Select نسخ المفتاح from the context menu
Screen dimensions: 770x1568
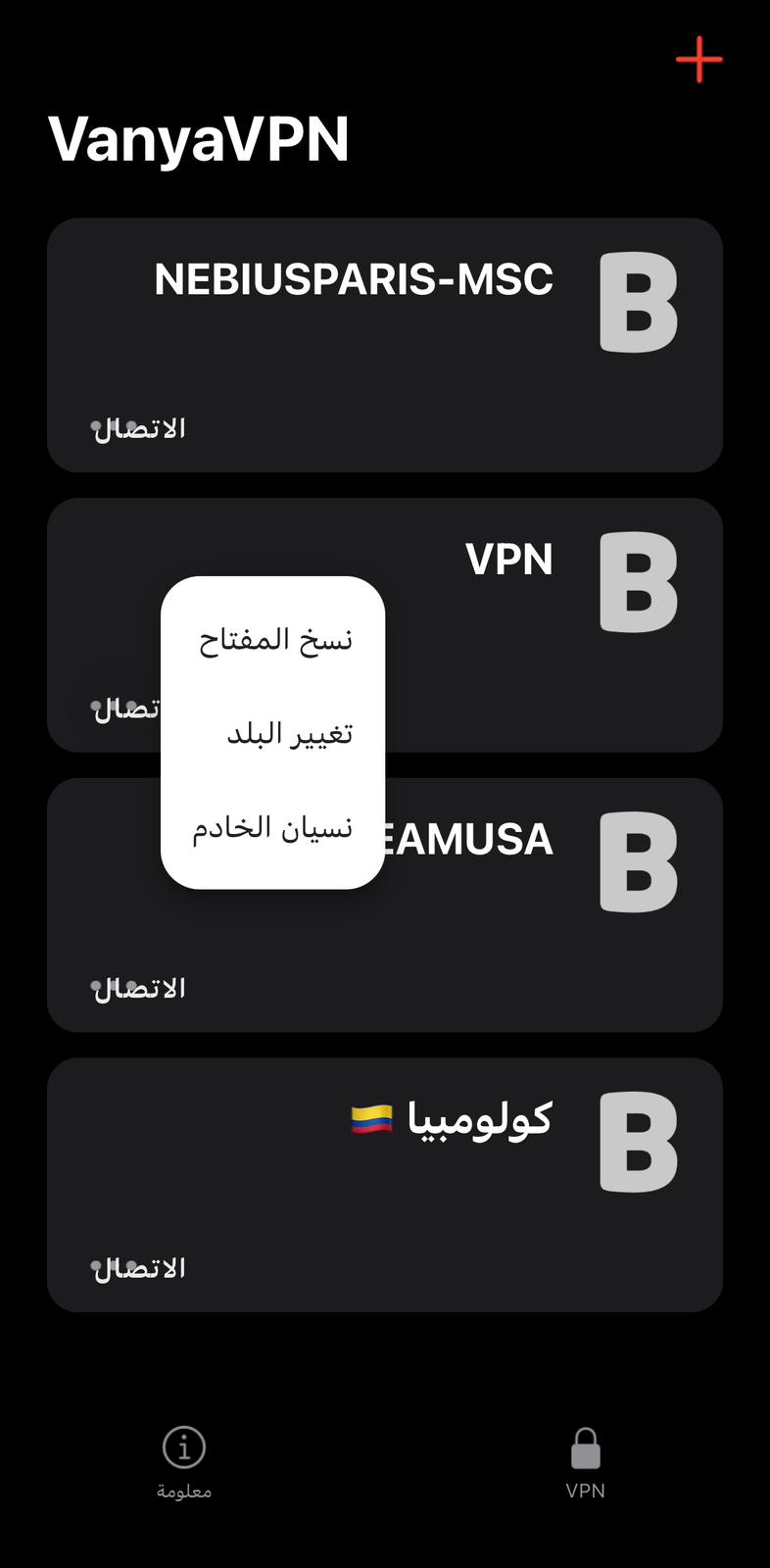tap(271, 639)
